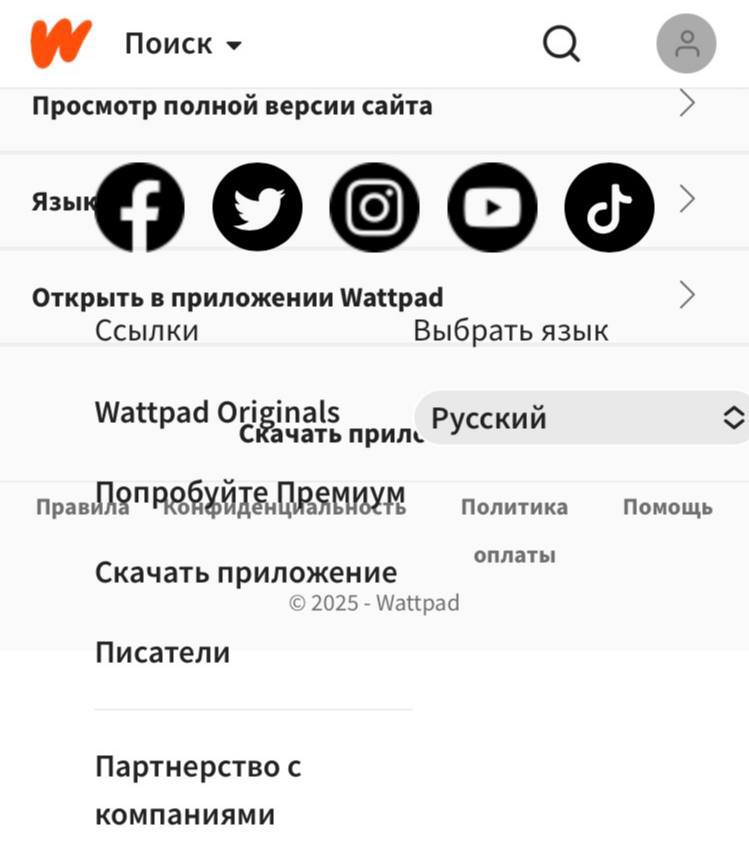Visit Wattpad's Twitter page
This screenshot has height=852, width=749.
tap(257, 207)
